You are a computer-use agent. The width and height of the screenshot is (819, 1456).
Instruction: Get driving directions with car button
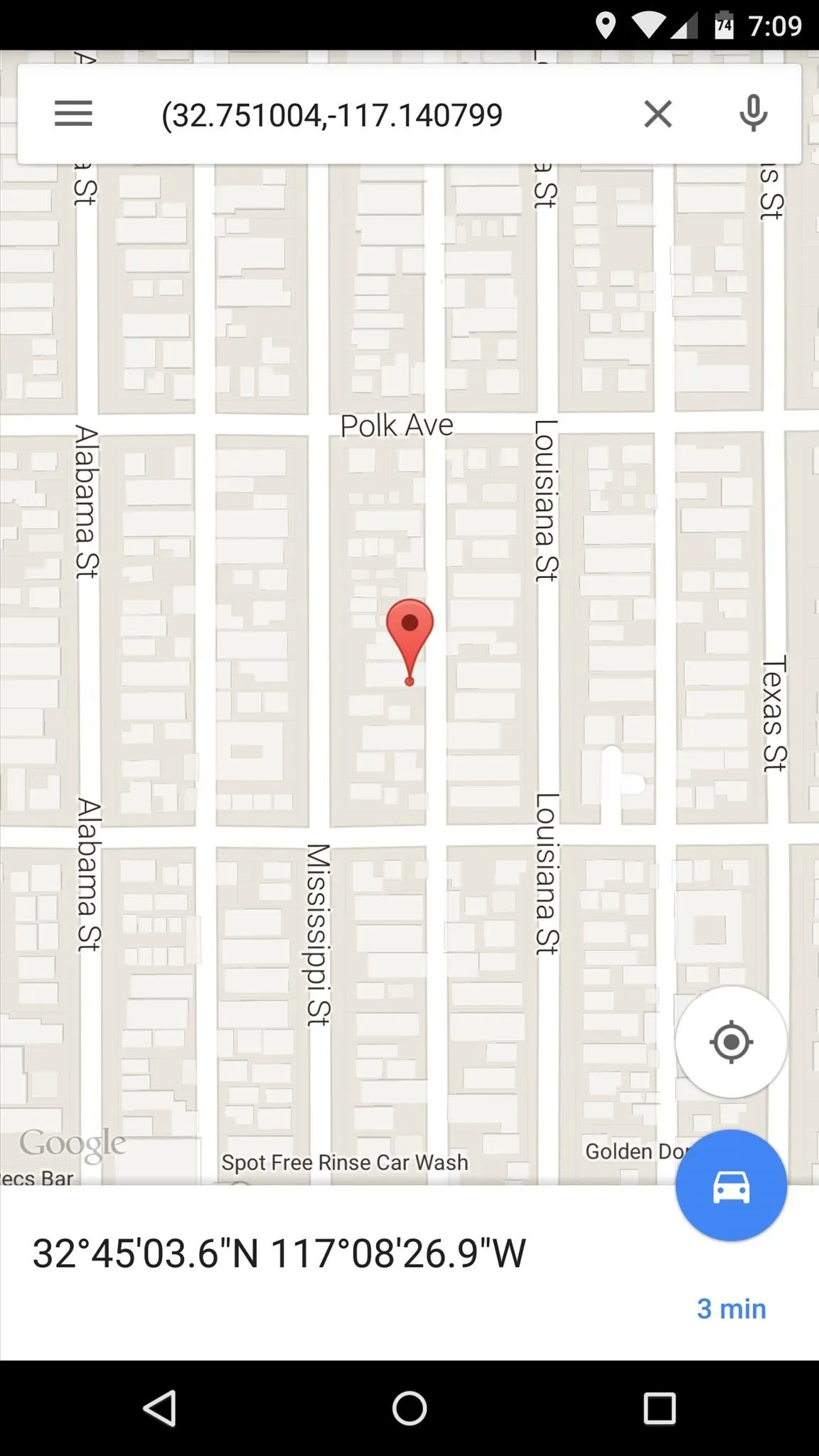point(731,1186)
